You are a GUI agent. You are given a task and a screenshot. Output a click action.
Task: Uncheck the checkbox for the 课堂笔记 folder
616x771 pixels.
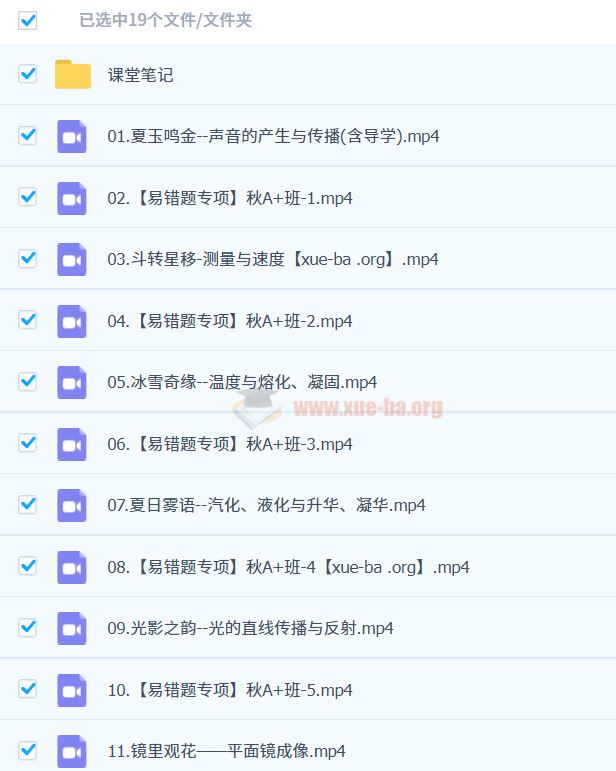pyautogui.click(x=28, y=74)
